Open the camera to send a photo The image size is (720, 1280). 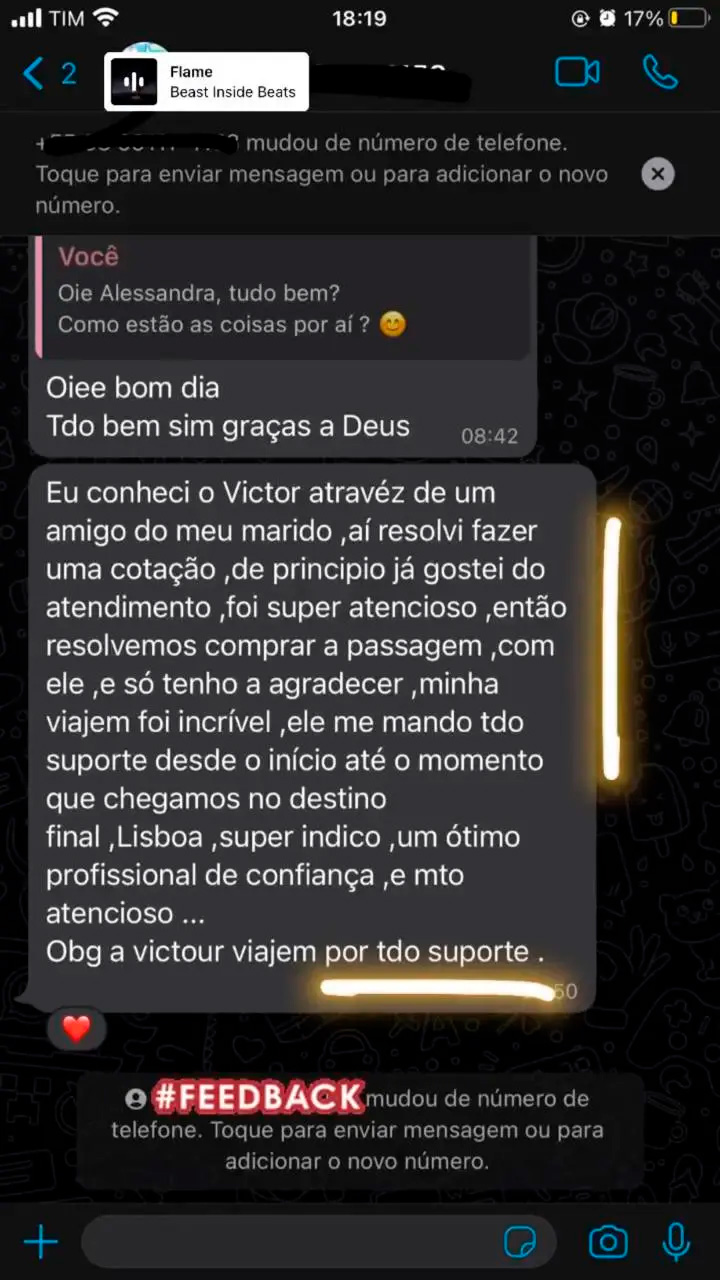[607, 1243]
